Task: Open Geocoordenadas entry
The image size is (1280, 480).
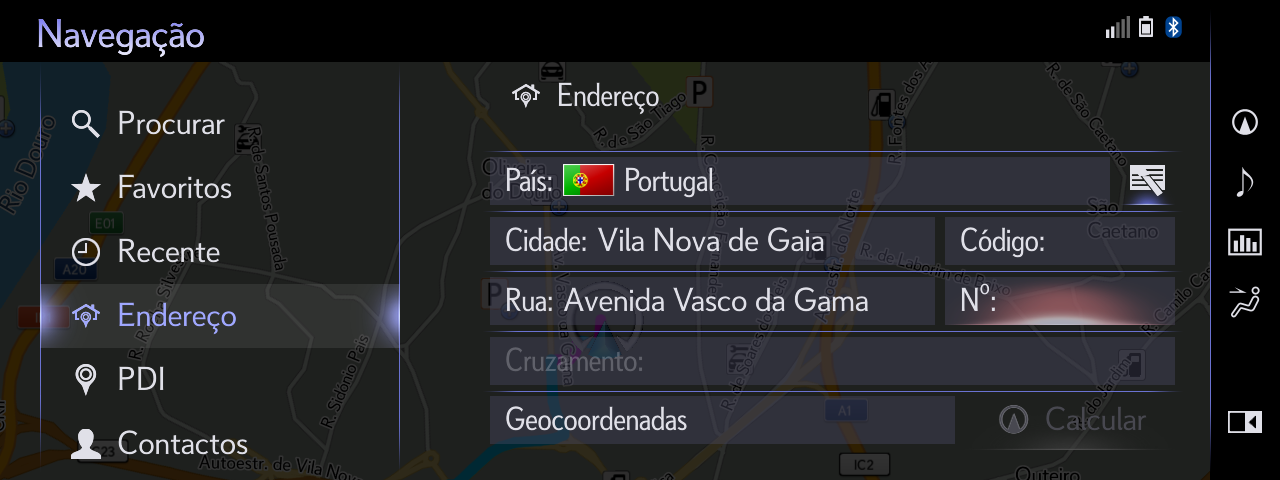Action: (721, 419)
